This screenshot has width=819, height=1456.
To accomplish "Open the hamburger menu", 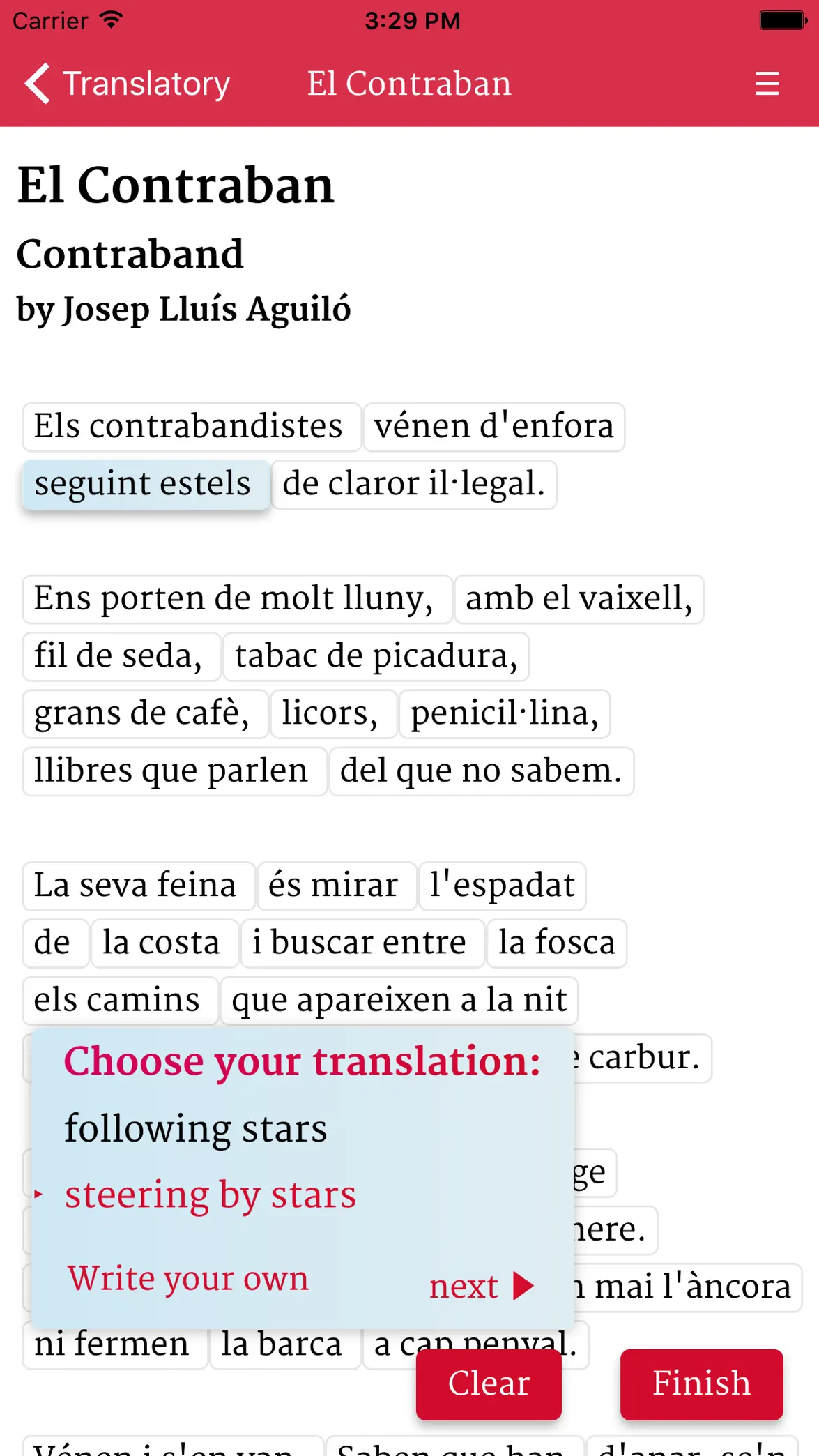I will pyautogui.click(x=767, y=84).
